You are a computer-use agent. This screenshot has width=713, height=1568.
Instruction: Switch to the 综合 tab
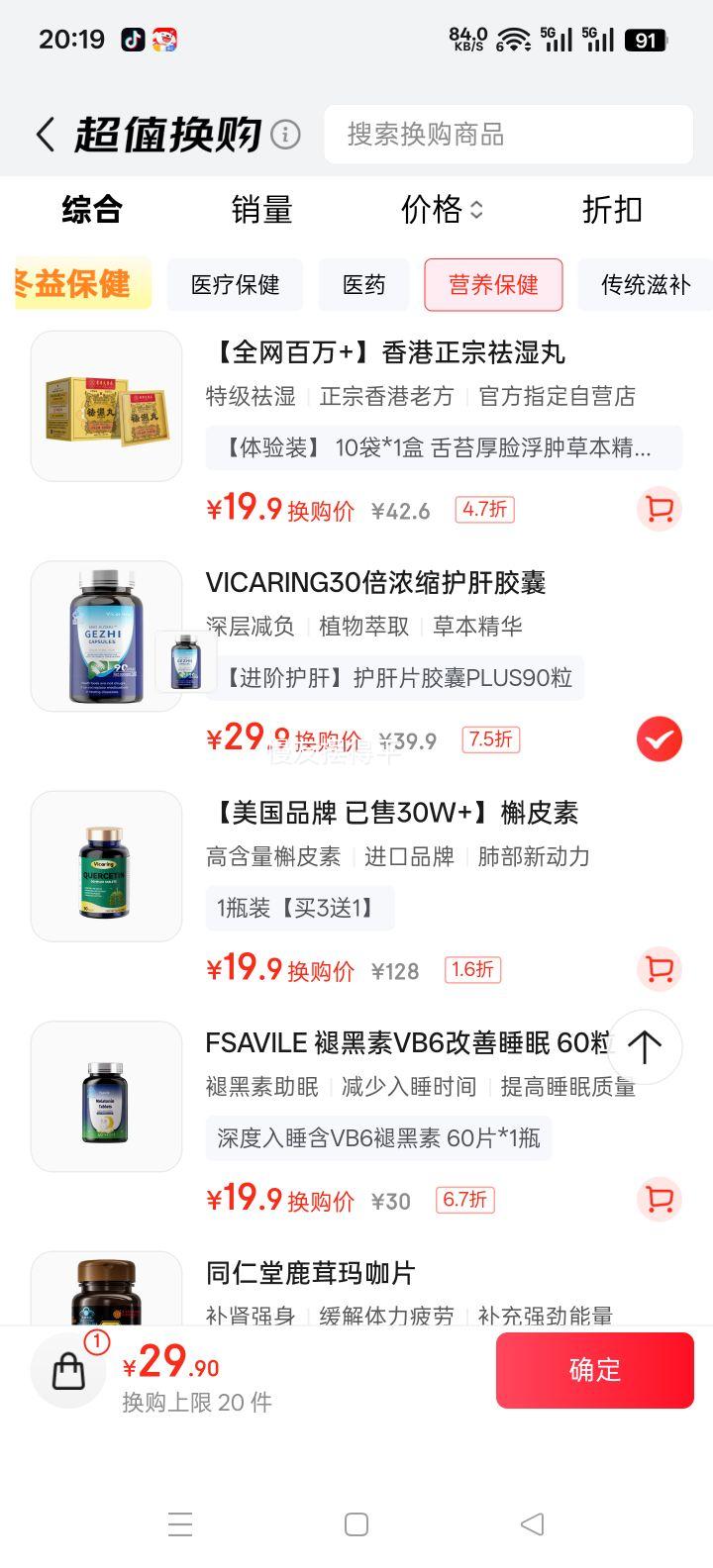93,210
